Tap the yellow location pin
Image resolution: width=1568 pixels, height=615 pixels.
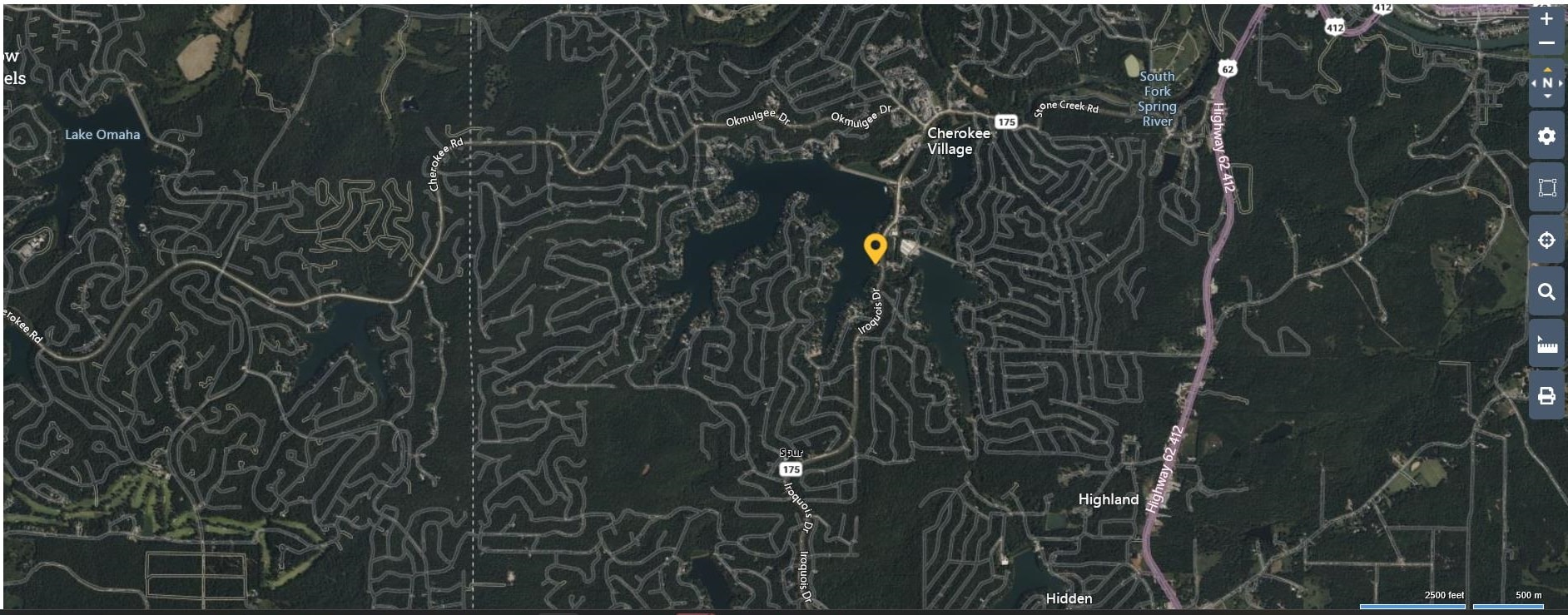click(x=875, y=248)
